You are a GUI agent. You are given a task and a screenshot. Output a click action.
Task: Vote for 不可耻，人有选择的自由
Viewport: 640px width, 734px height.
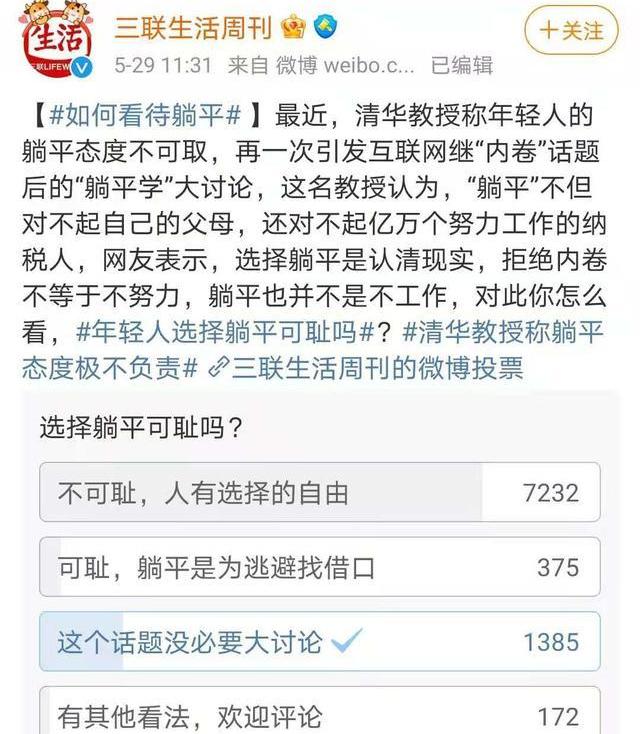(319, 492)
